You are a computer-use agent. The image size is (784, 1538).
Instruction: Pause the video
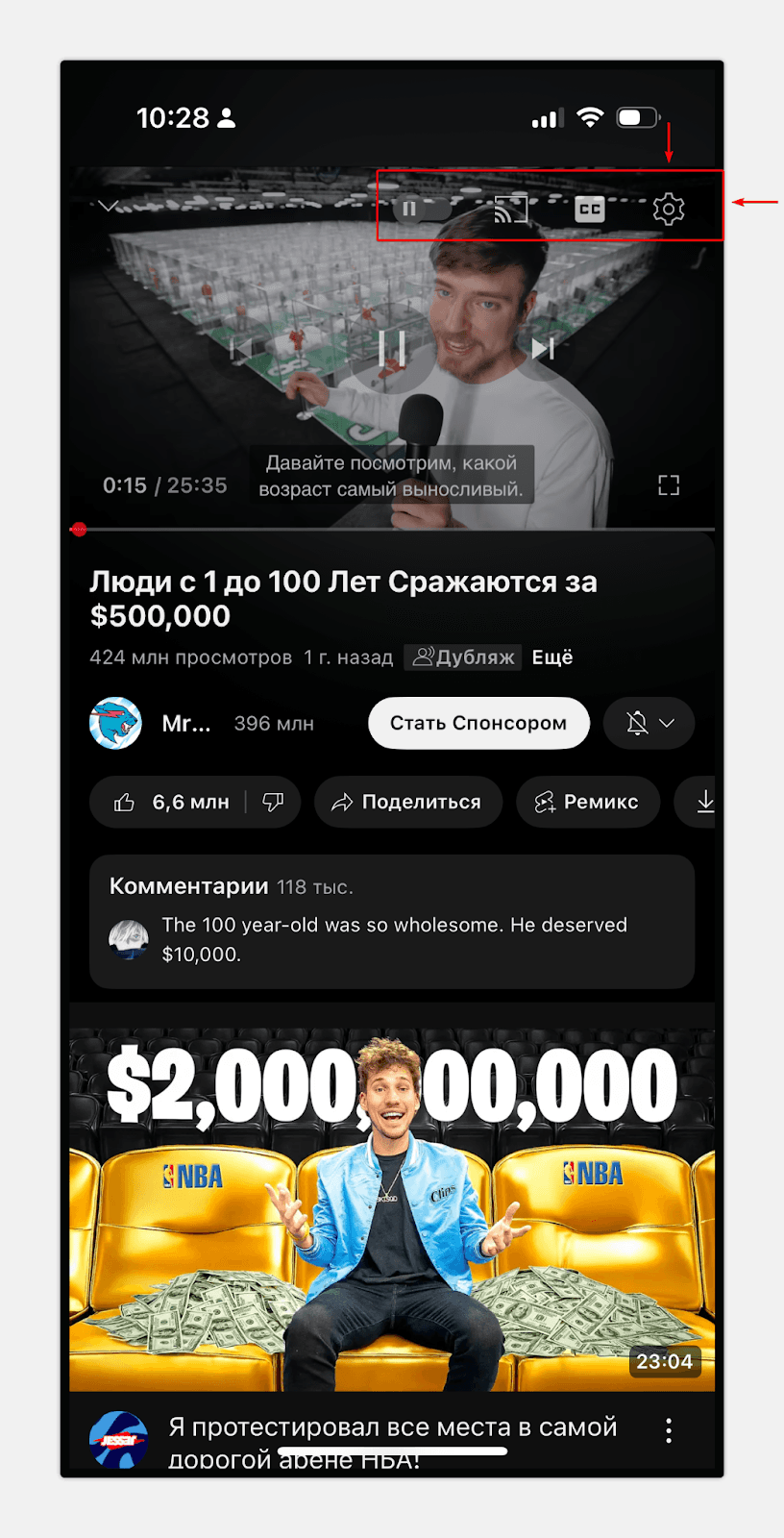coord(392,348)
